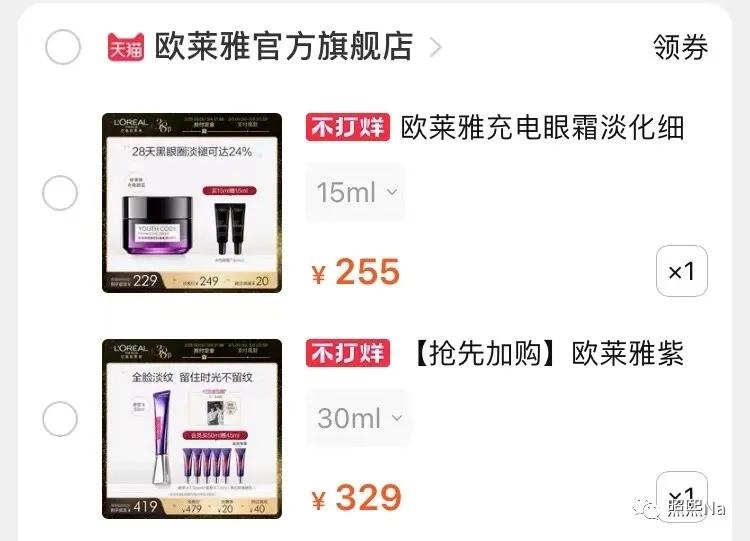
Task: Select the 欧莱雅充电眼霜 item checkbox
Action: pyautogui.click(x=60, y=193)
